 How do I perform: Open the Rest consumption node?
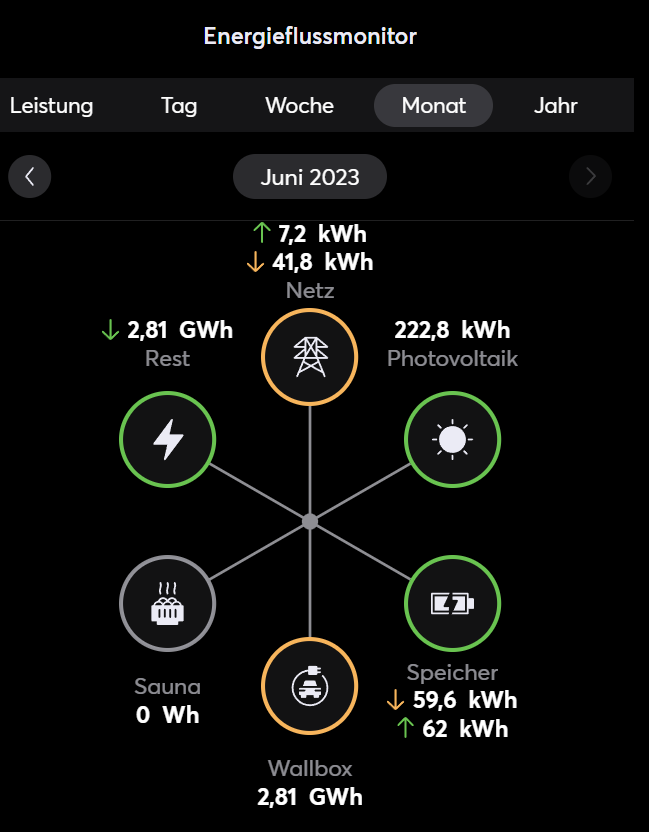coord(168,439)
